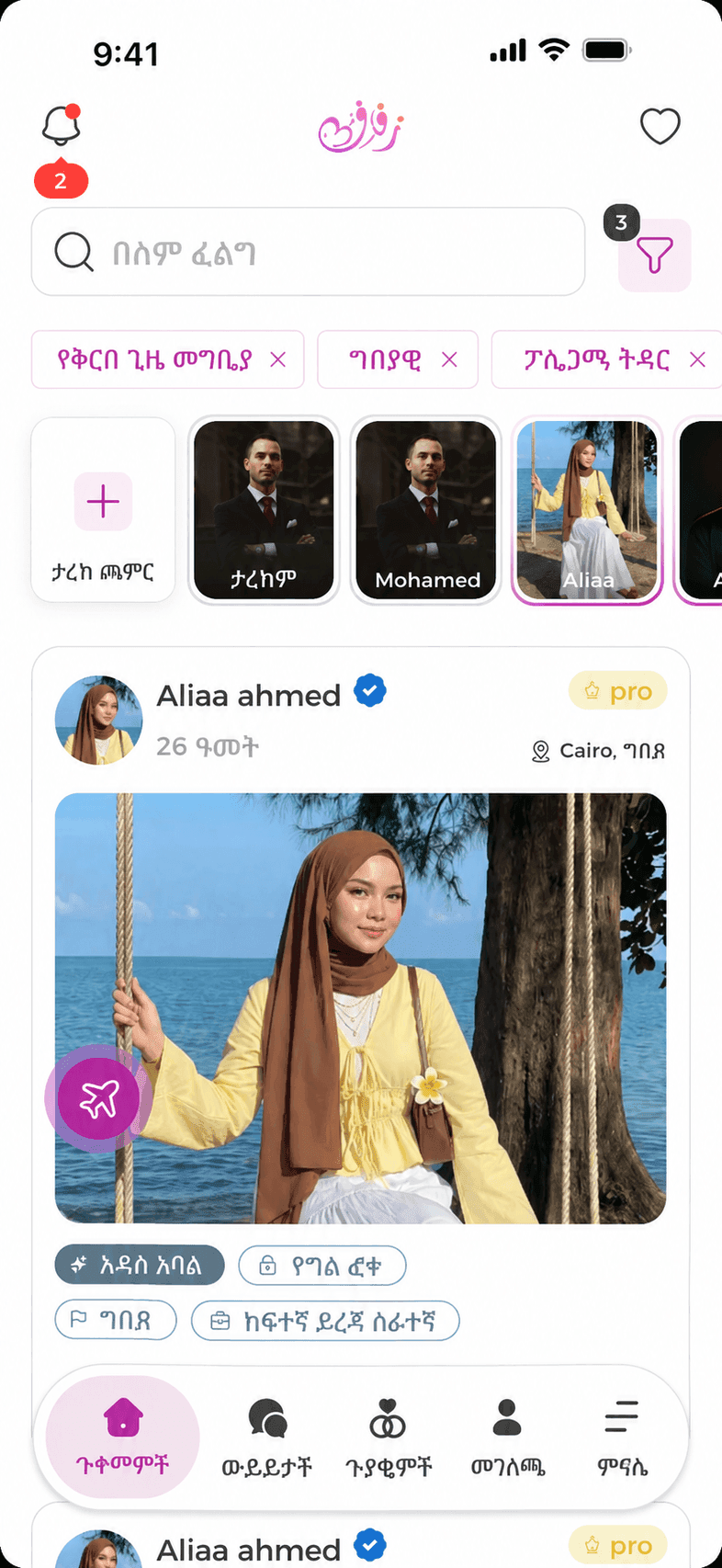Image resolution: width=722 pixels, height=1568 pixels.
Task: Switch to the ውይይታች chats tab
Action: (267, 1437)
